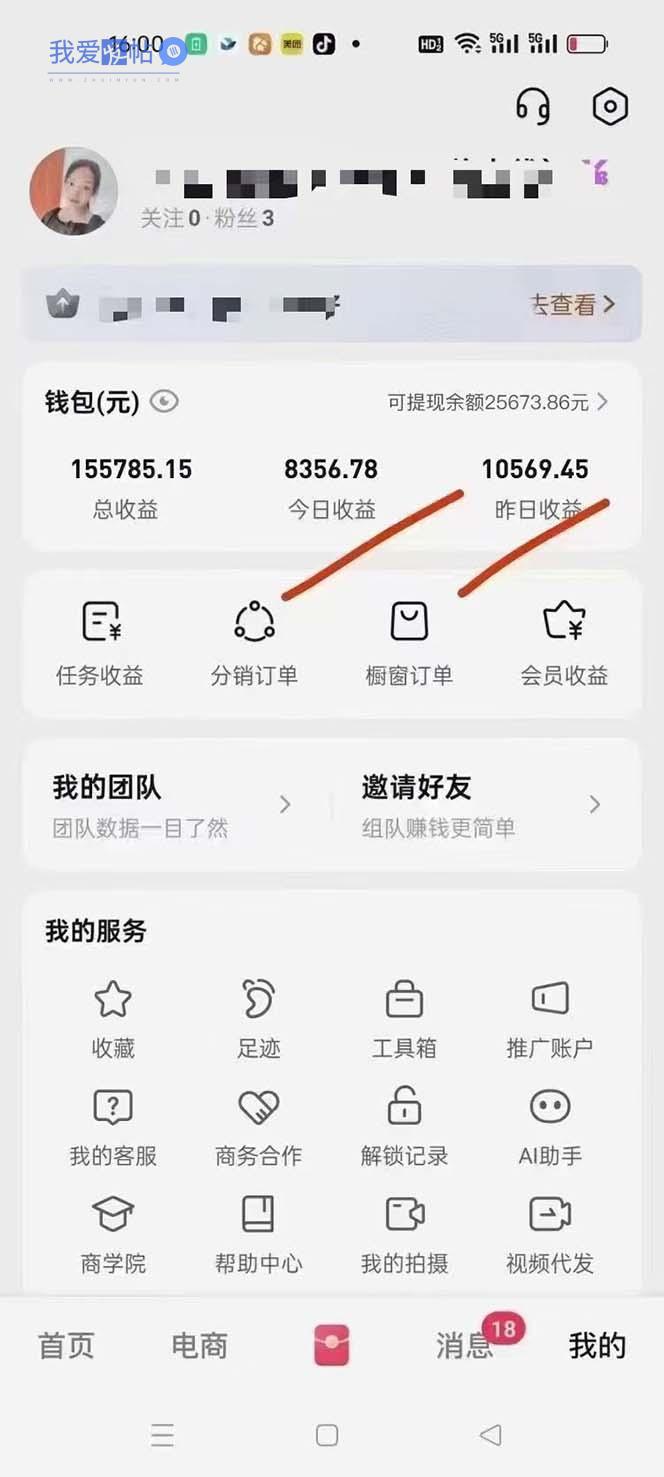Open 邀请好友 invite friends
The height and width of the screenshot is (1477, 664).
(482, 804)
